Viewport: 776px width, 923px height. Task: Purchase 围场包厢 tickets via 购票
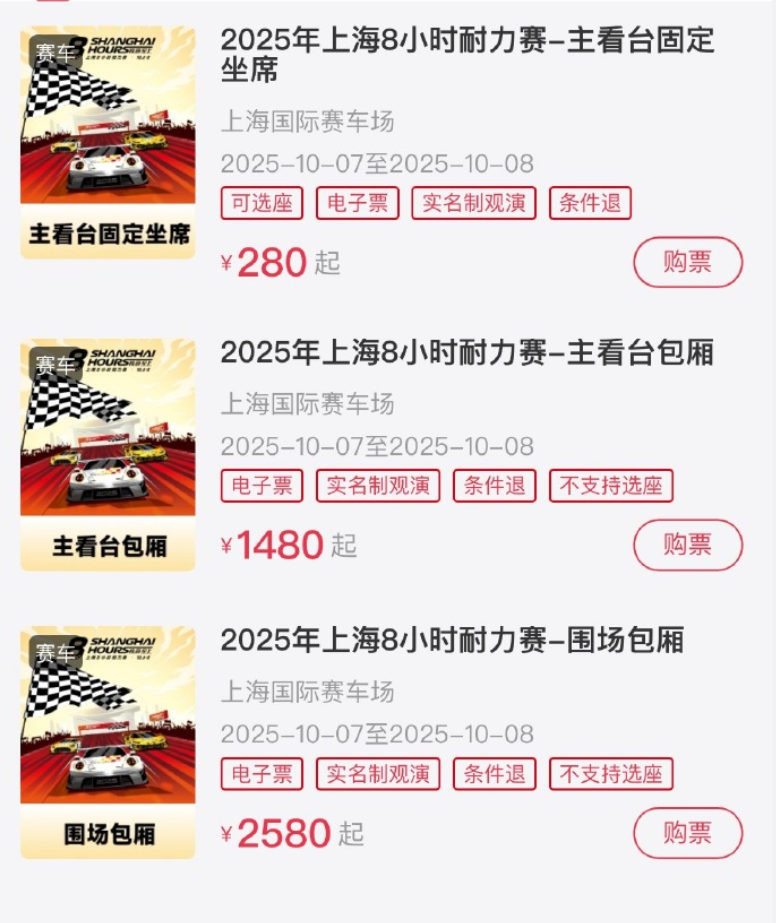pos(687,833)
